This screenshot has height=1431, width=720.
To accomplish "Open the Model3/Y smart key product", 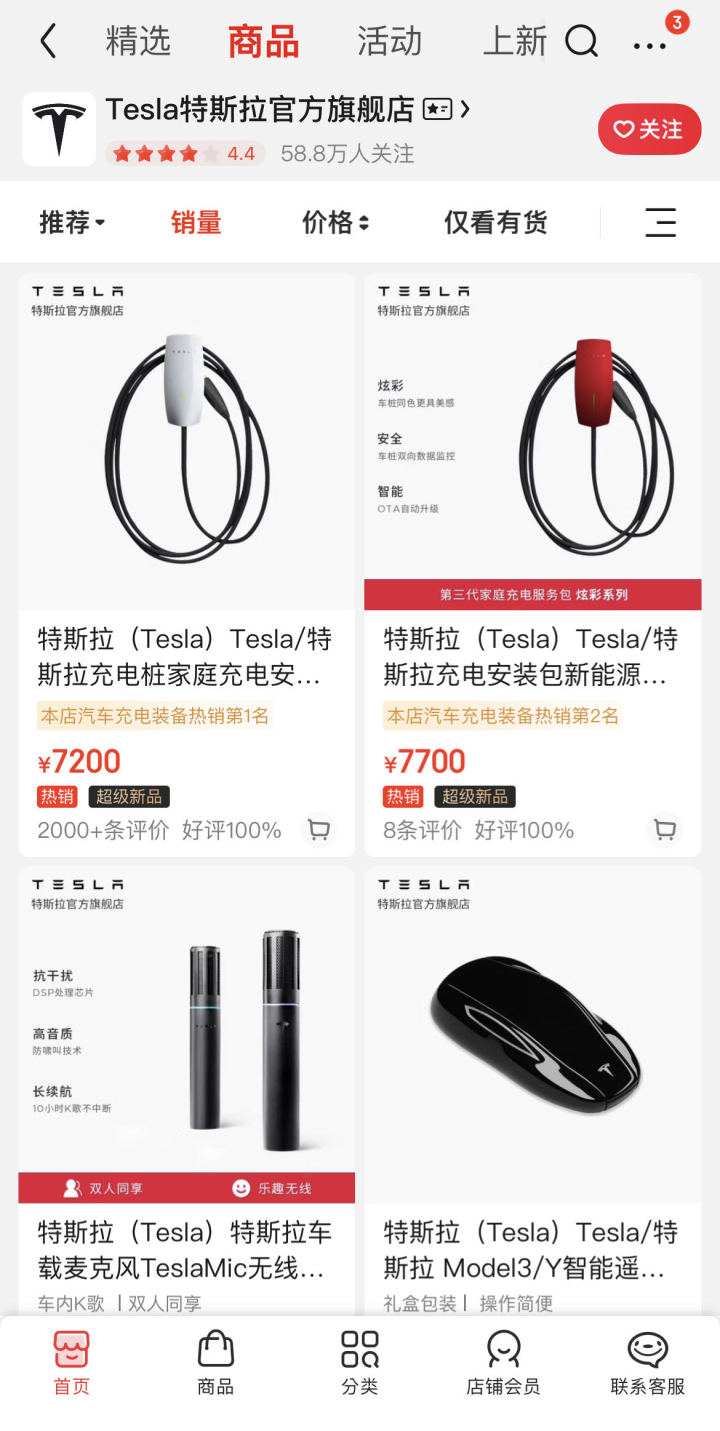I will tap(533, 1091).
